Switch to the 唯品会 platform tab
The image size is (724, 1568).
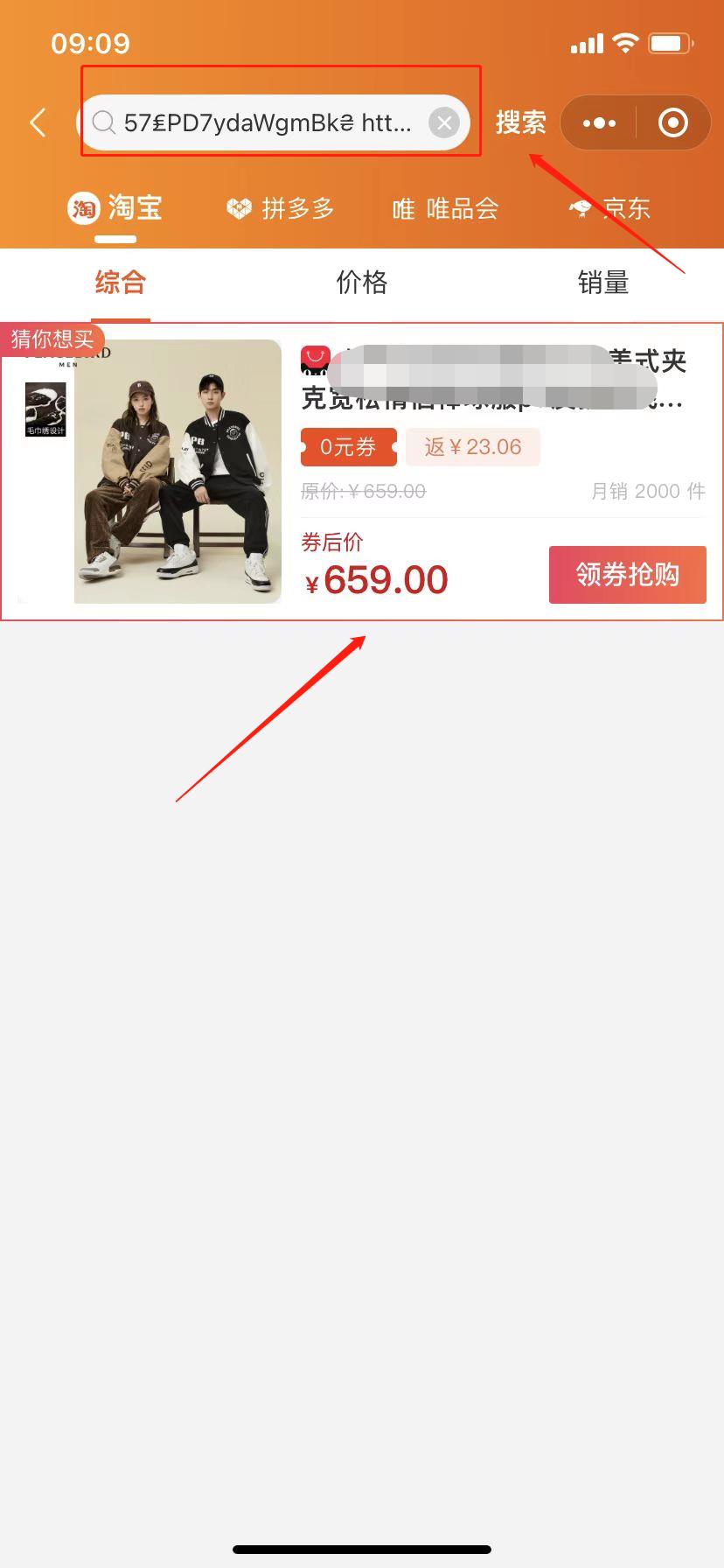coord(445,208)
